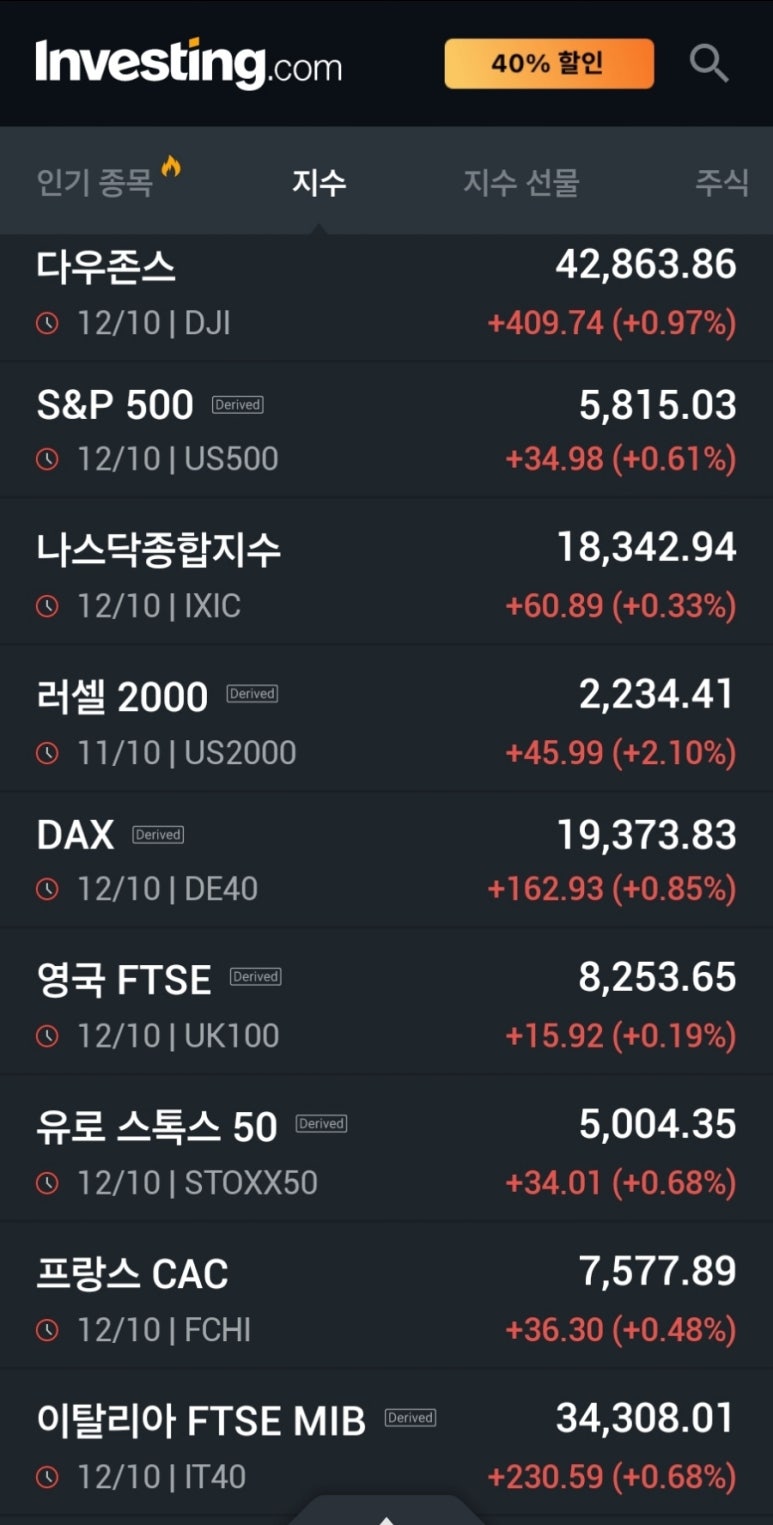View 나스닥종합지수 details
The height and width of the screenshot is (1525, 773).
tap(386, 572)
